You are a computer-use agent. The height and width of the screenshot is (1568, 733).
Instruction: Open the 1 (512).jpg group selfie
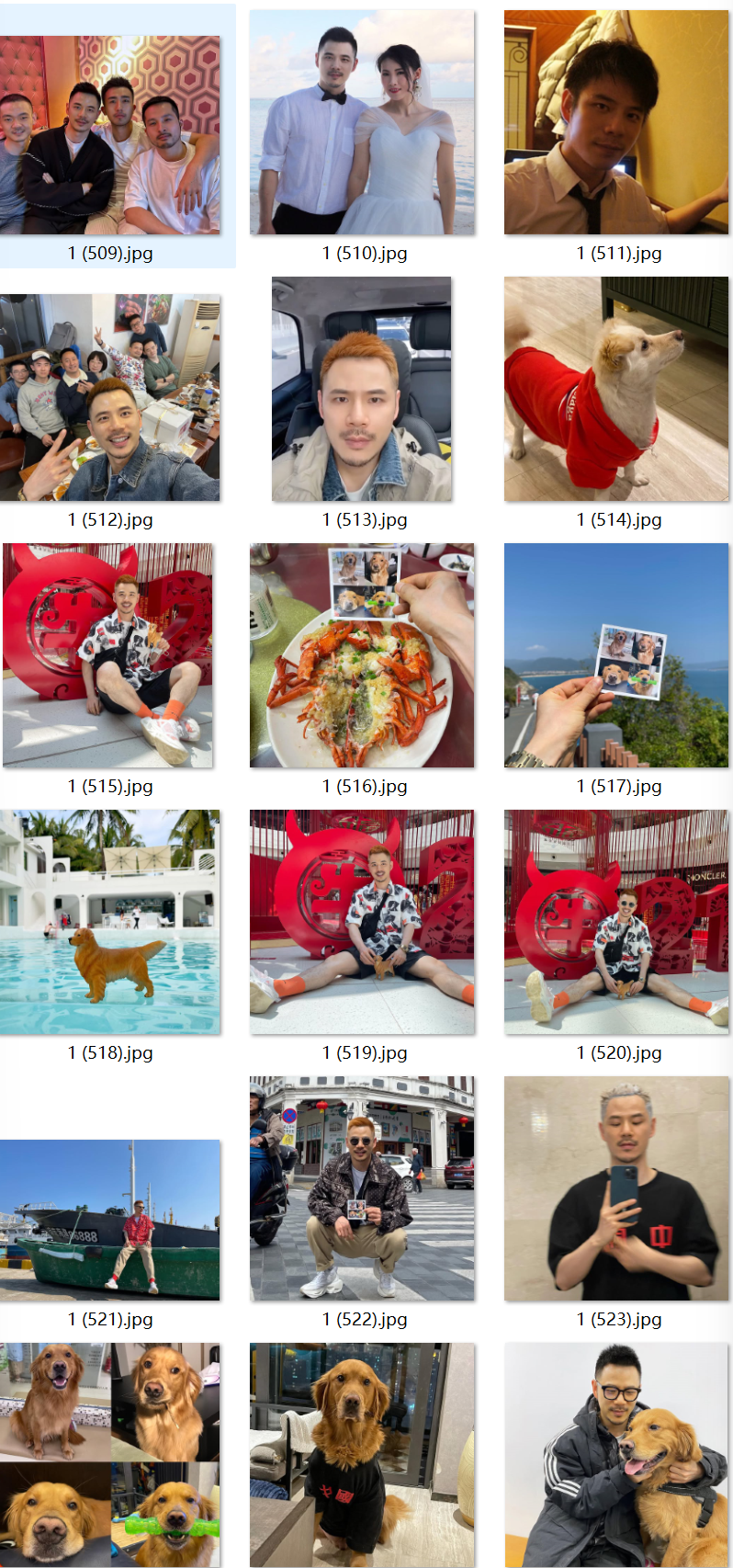click(110, 398)
